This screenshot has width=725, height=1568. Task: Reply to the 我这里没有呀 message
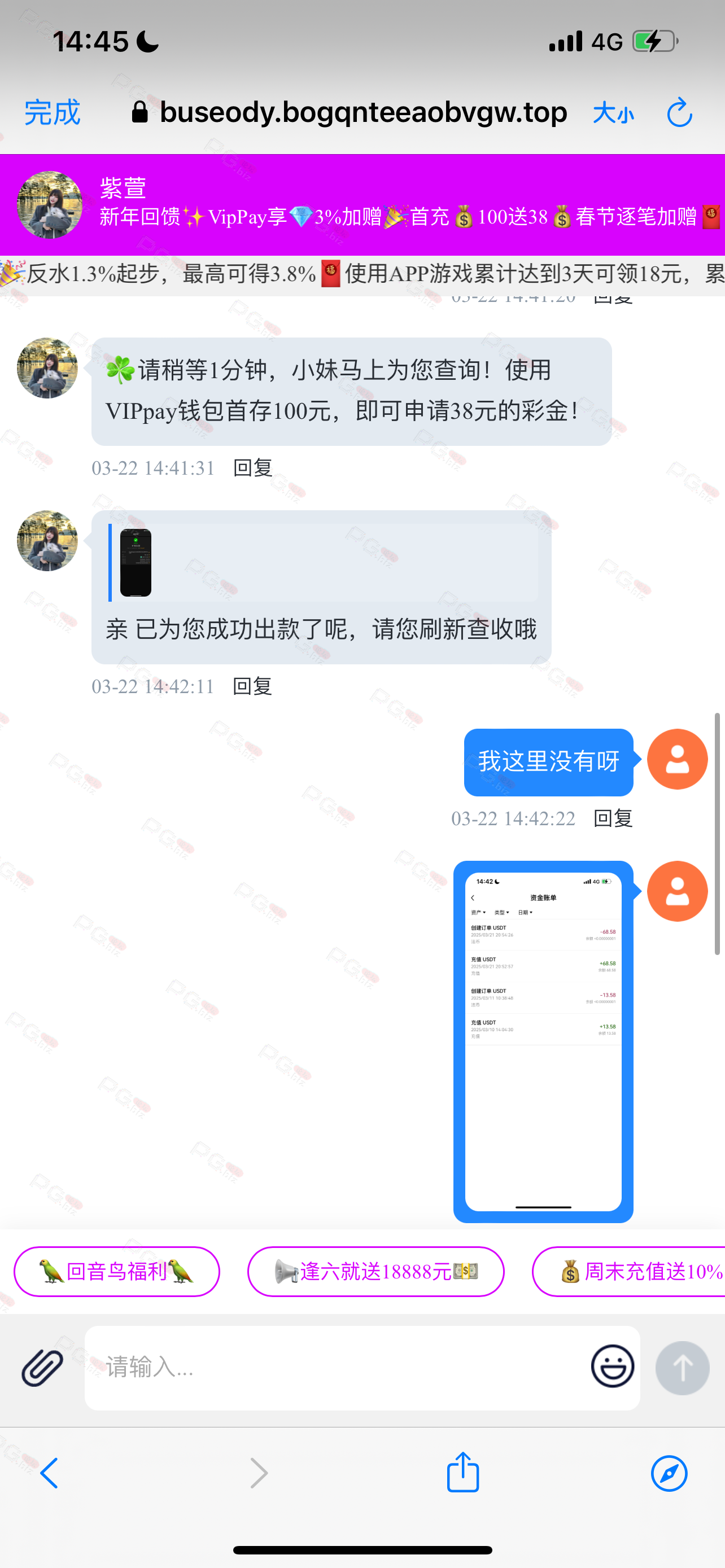point(613,818)
